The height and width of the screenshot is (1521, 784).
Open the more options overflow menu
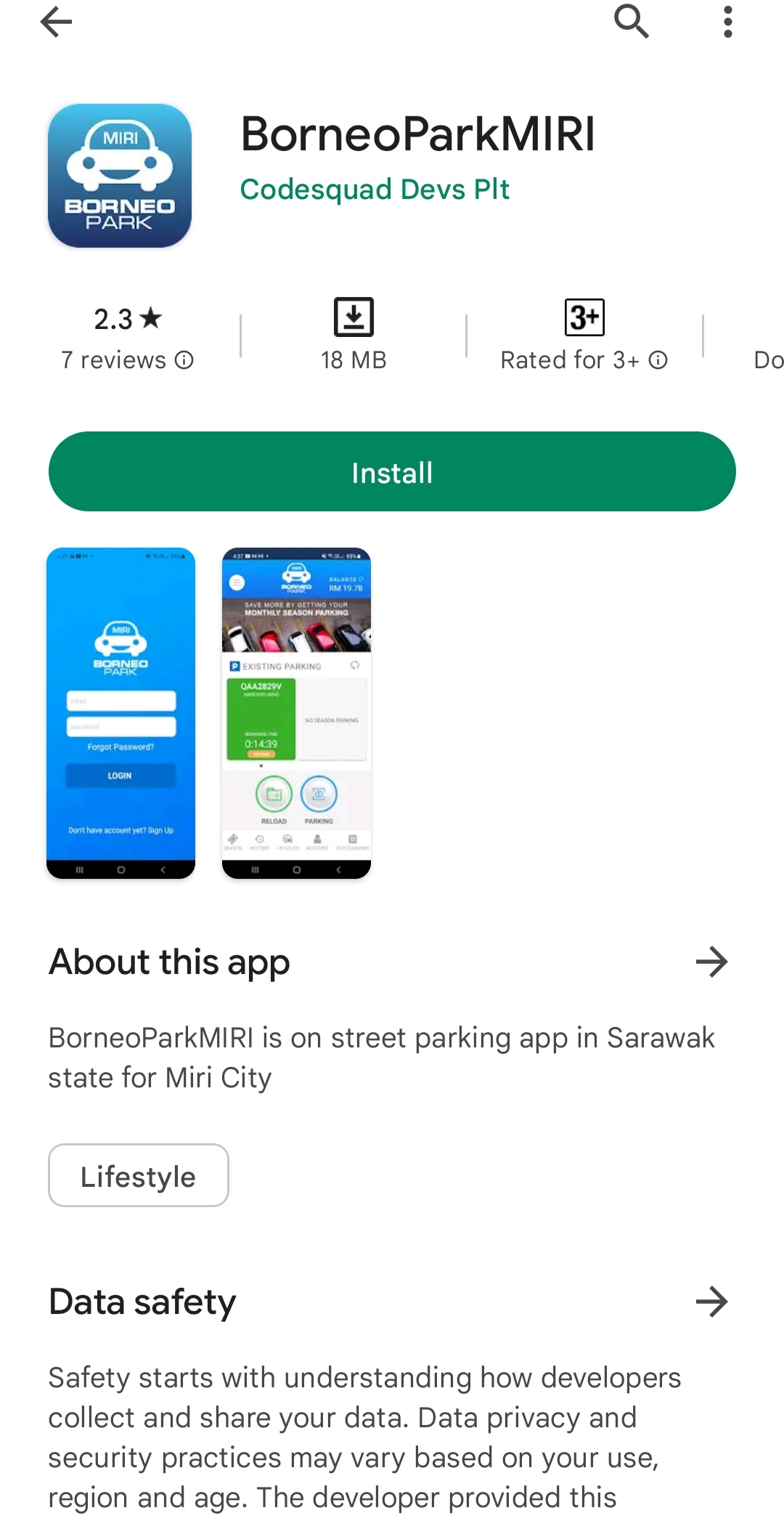coord(727,22)
